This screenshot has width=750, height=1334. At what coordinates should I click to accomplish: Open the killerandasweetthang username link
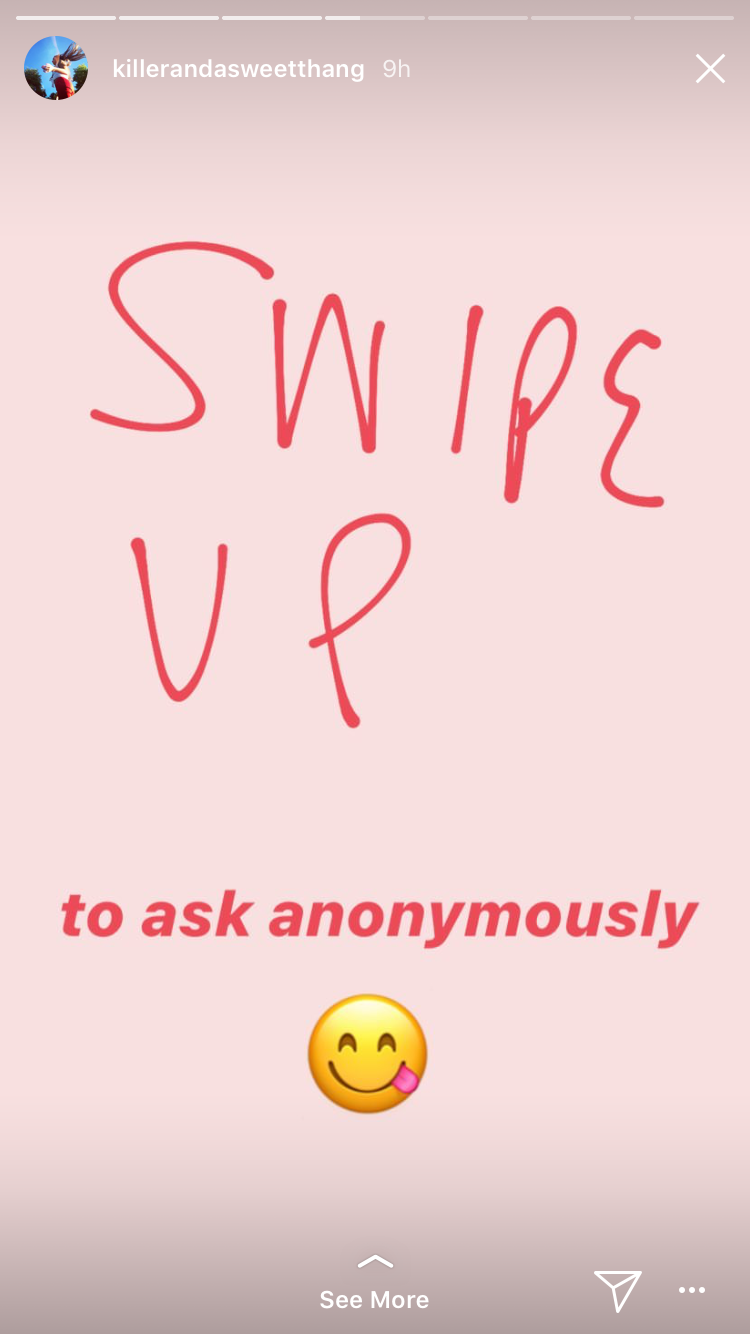pyautogui.click(x=238, y=69)
